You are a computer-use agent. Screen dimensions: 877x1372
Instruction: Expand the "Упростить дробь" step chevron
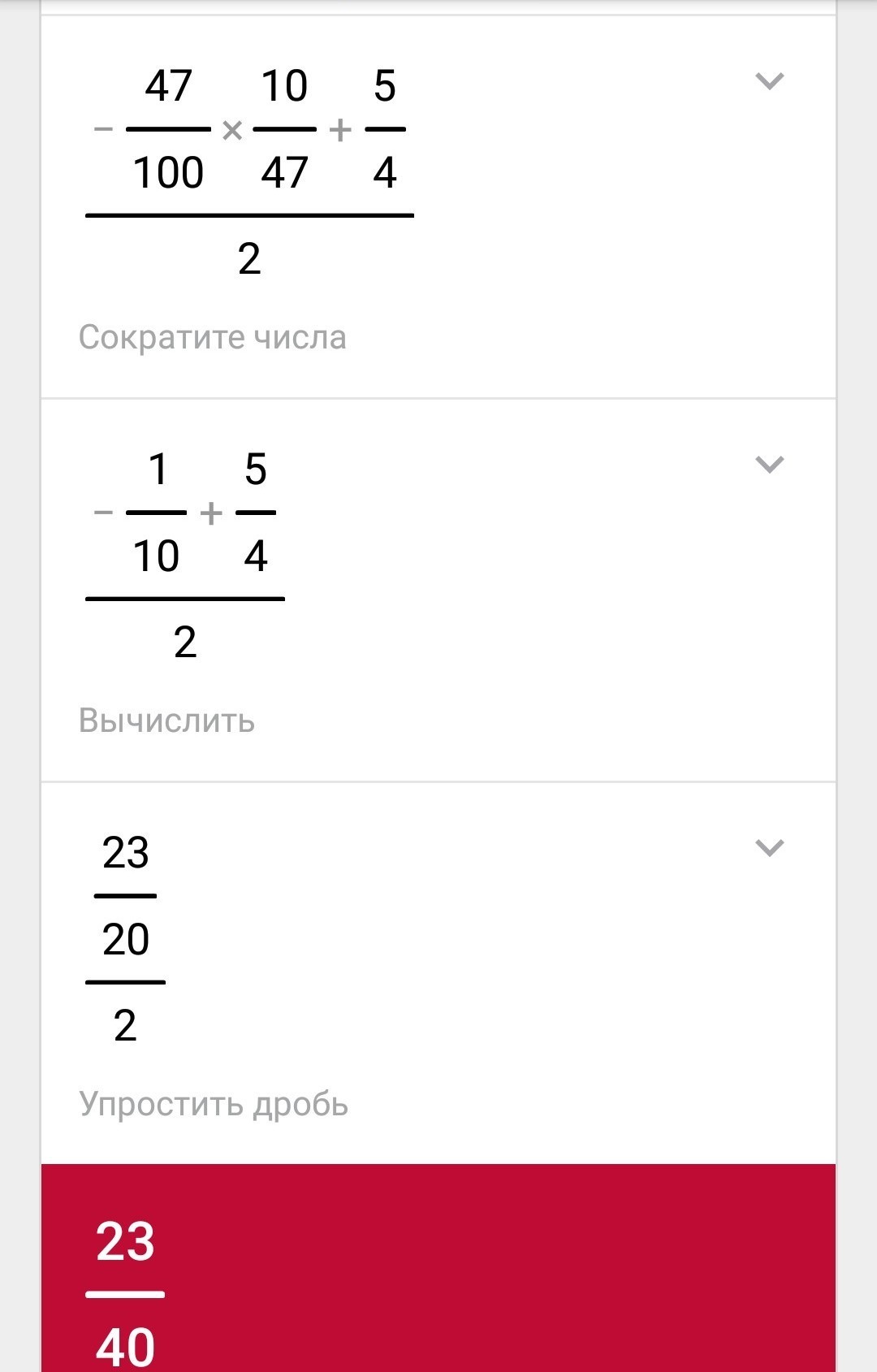(x=769, y=848)
